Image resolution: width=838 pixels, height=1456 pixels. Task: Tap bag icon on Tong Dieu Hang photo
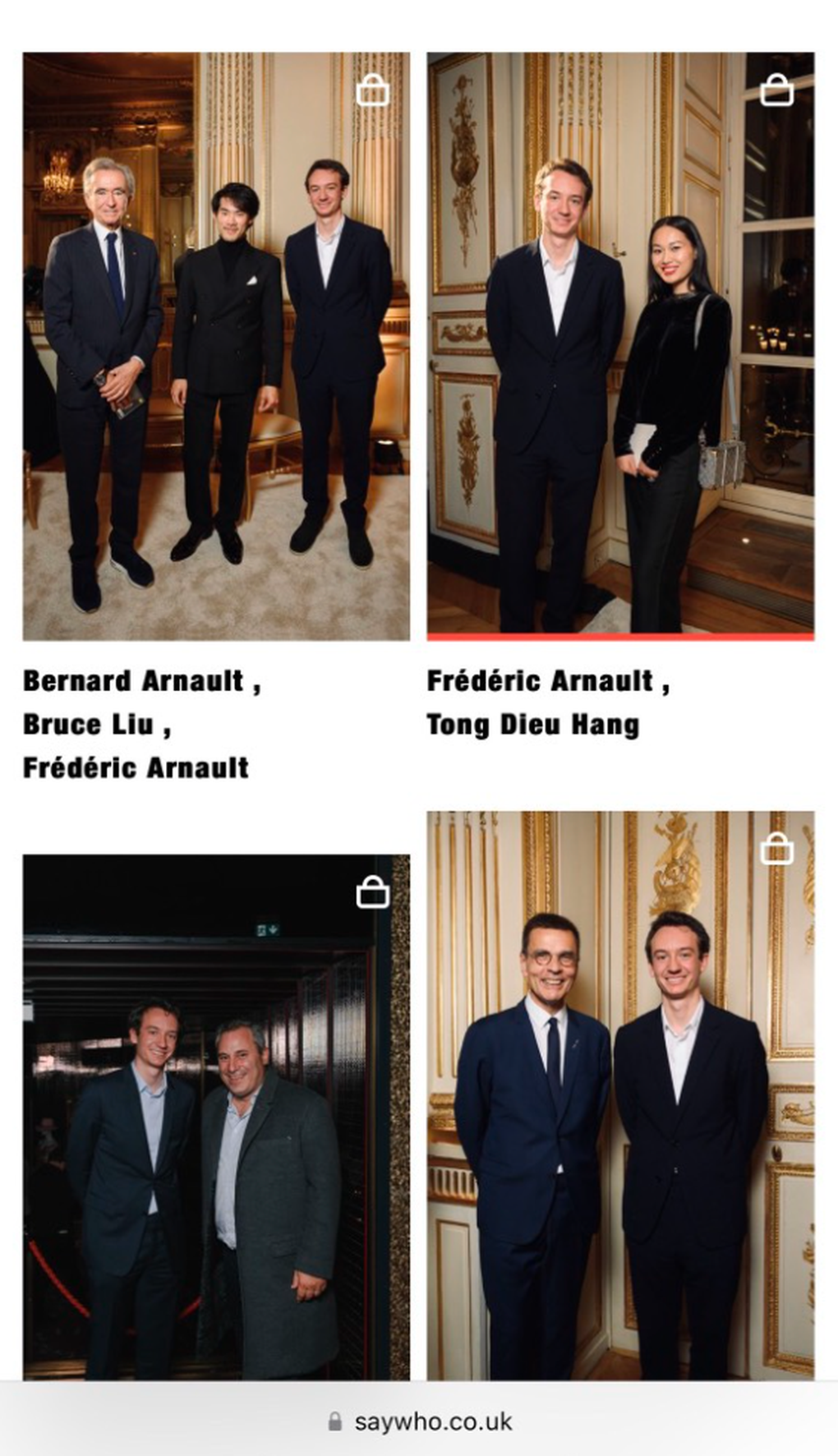point(776,90)
